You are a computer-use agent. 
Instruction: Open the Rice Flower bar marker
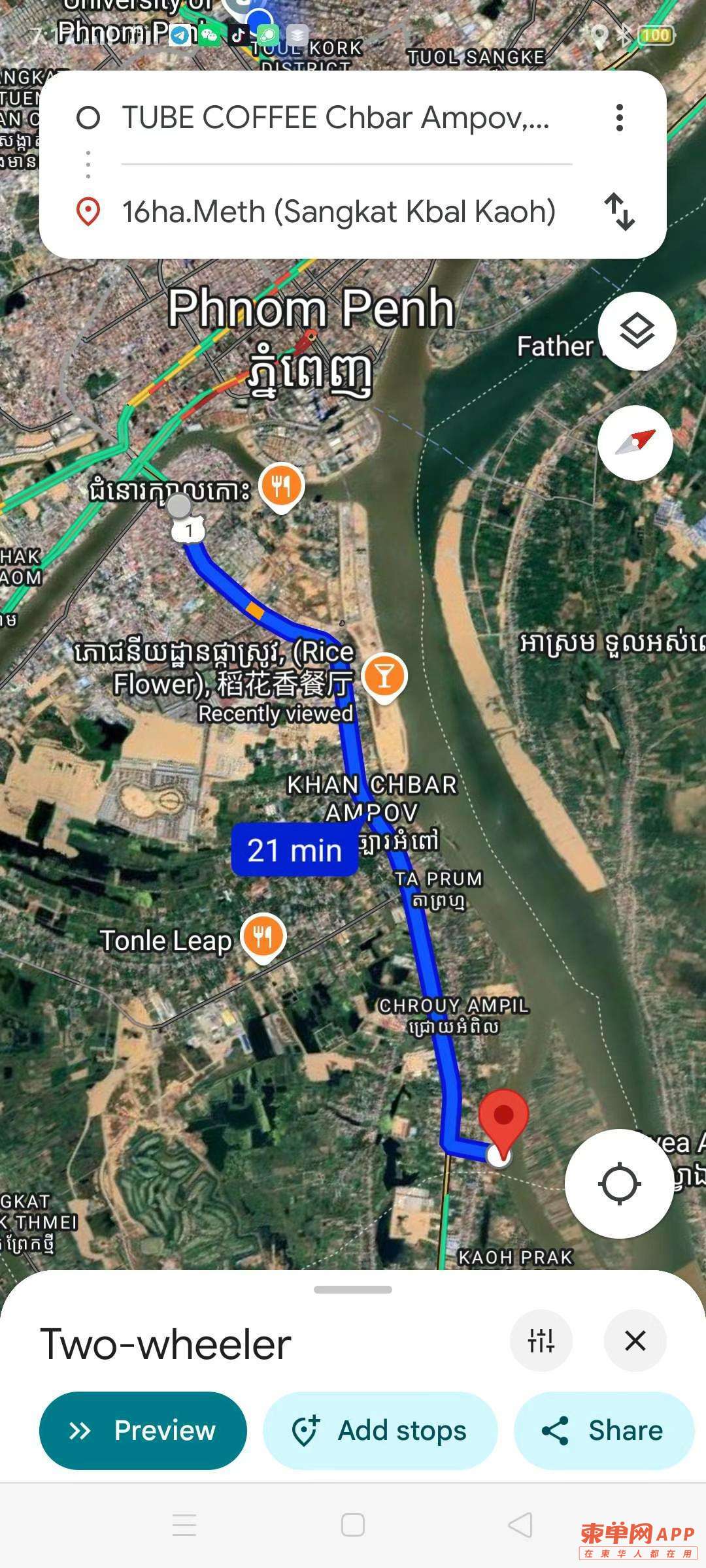[x=384, y=677]
